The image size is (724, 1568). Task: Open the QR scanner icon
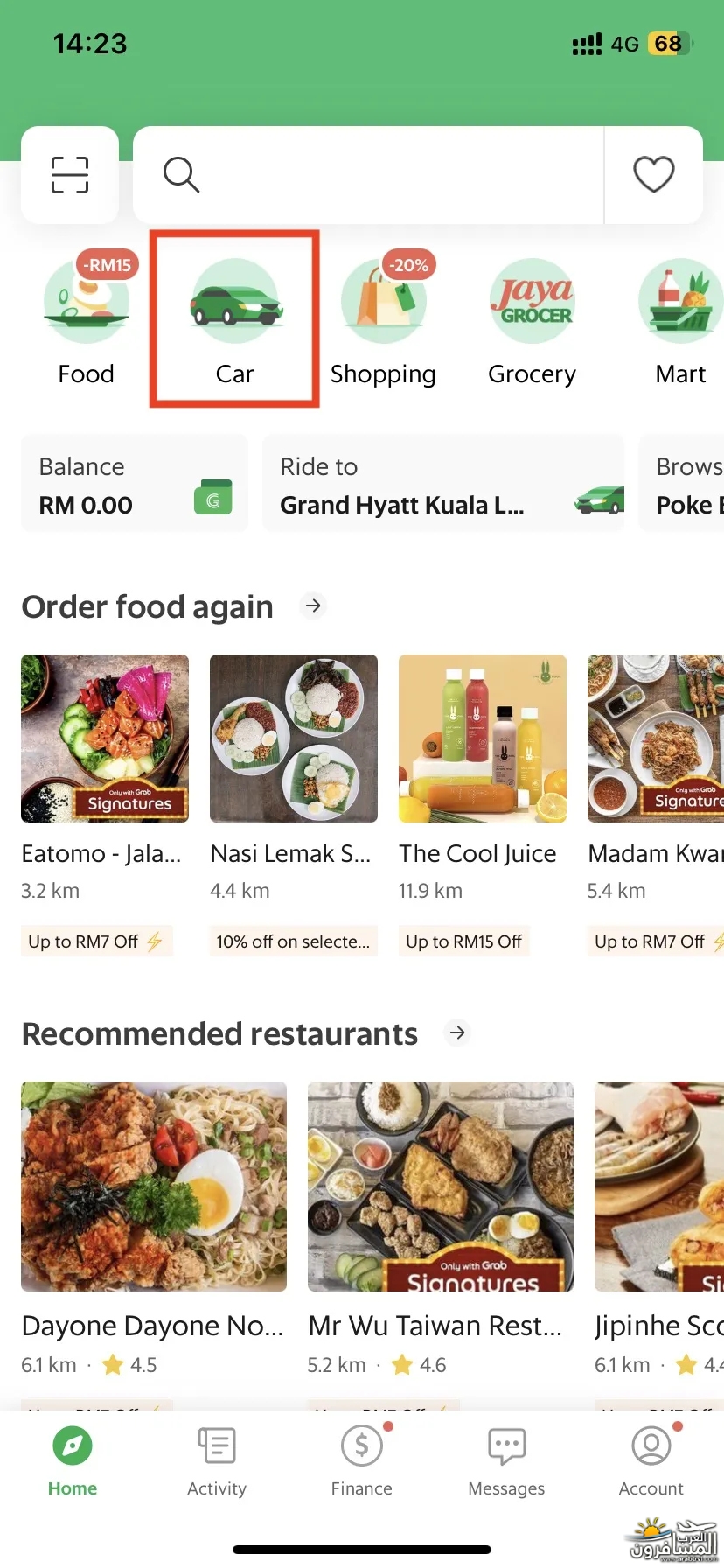tap(70, 175)
